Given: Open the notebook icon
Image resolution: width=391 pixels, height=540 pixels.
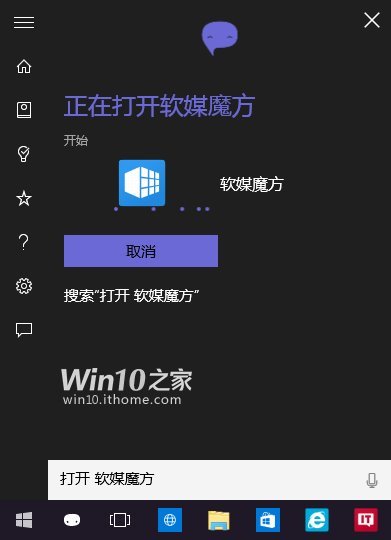Looking at the screenshot, I should [24, 110].
